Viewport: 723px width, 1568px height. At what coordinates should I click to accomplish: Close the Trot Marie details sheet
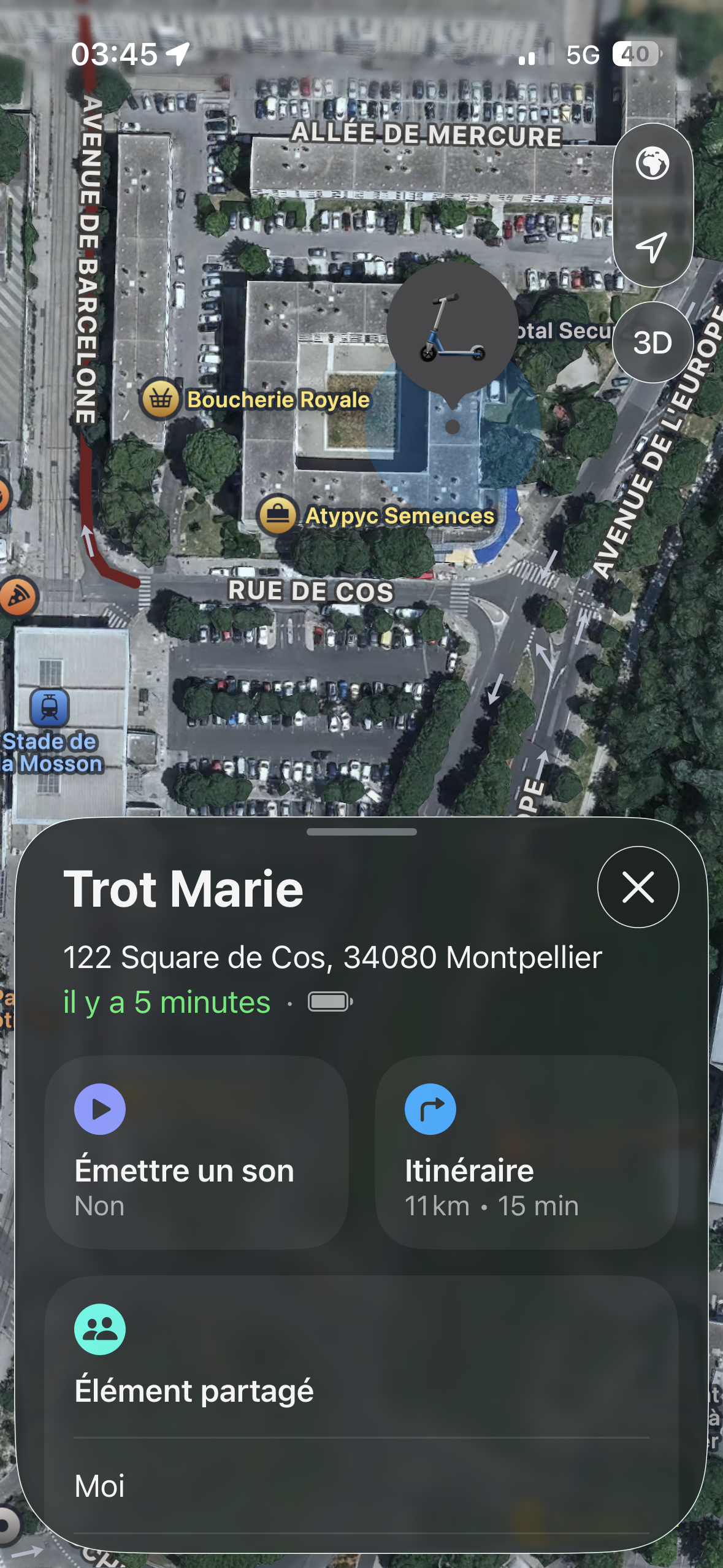(638, 887)
